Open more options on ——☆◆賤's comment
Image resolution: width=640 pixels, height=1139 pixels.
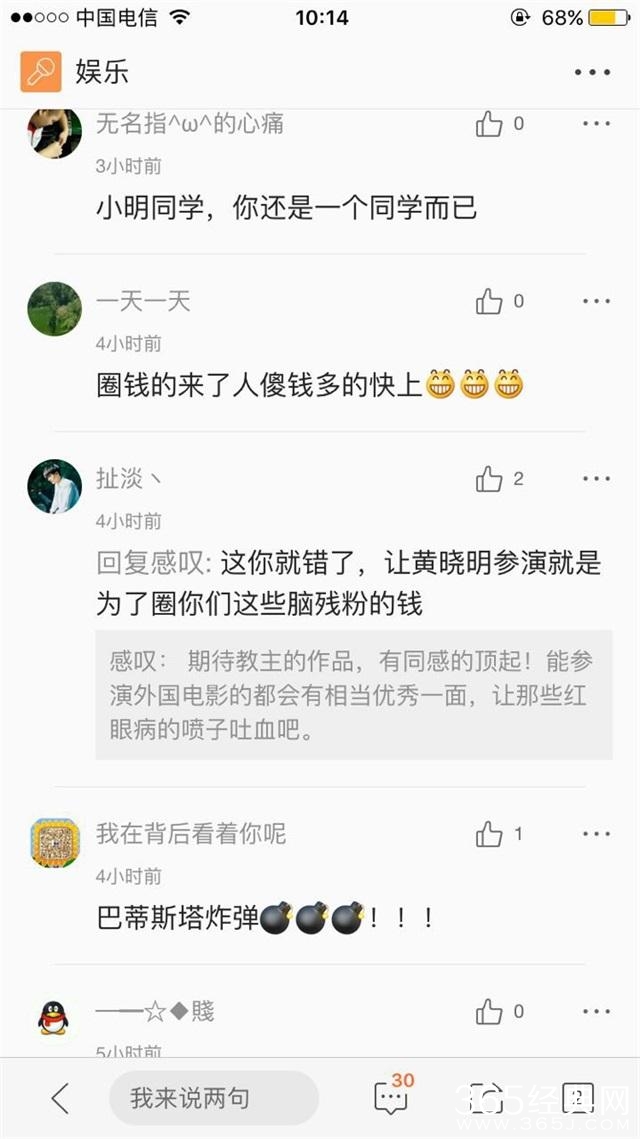tap(596, 1011)
